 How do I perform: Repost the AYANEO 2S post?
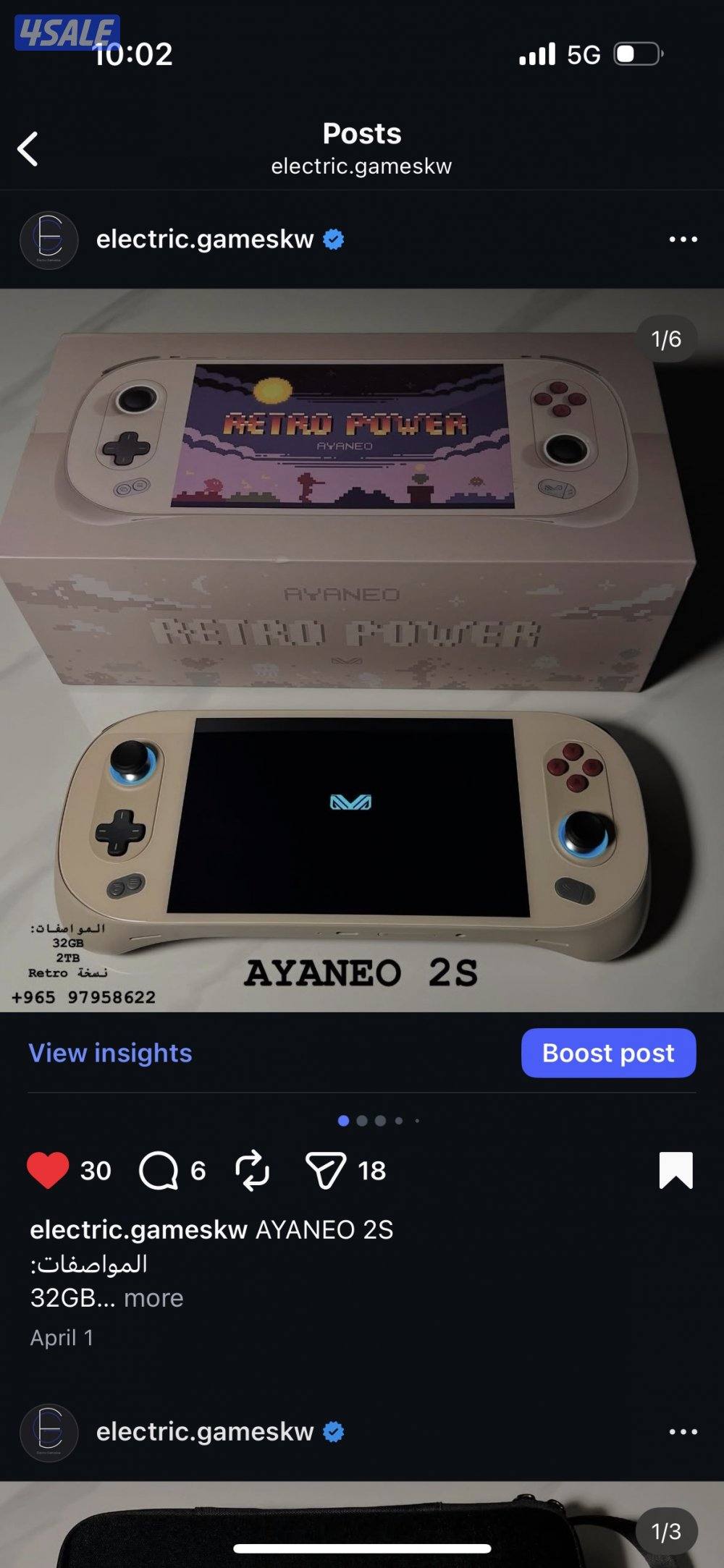pos(253,1170)
